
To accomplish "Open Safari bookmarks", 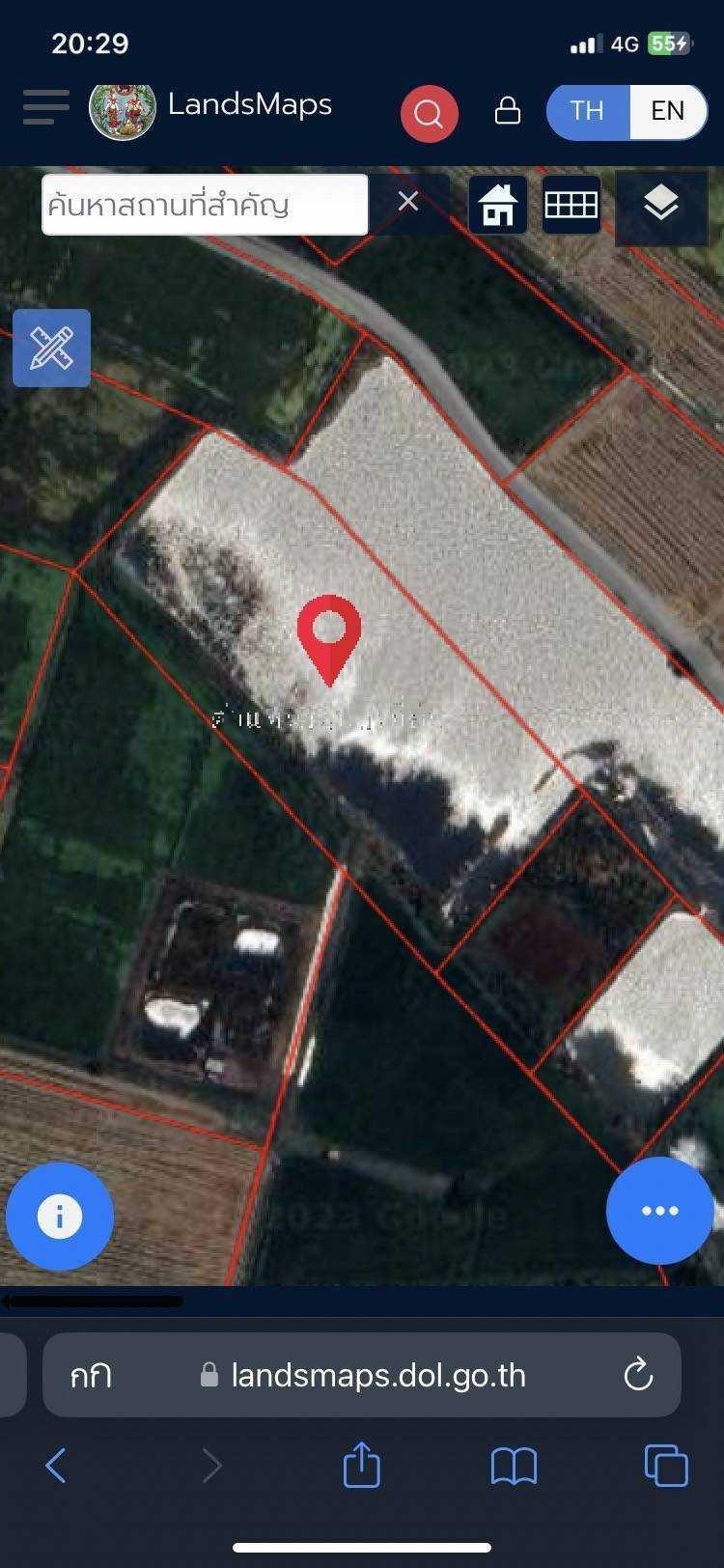I will click(x=514, y=1466).
